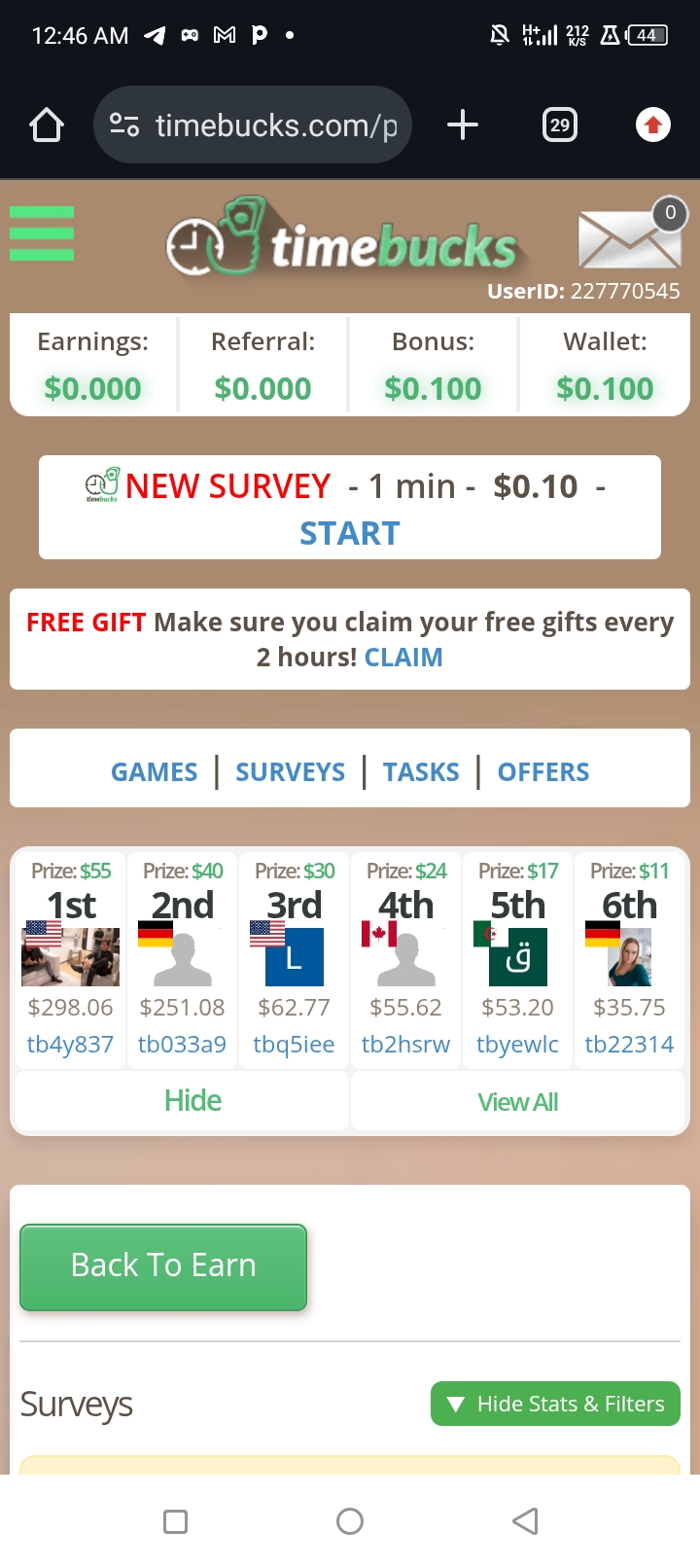Open the hamburger menu

[42, 233]
